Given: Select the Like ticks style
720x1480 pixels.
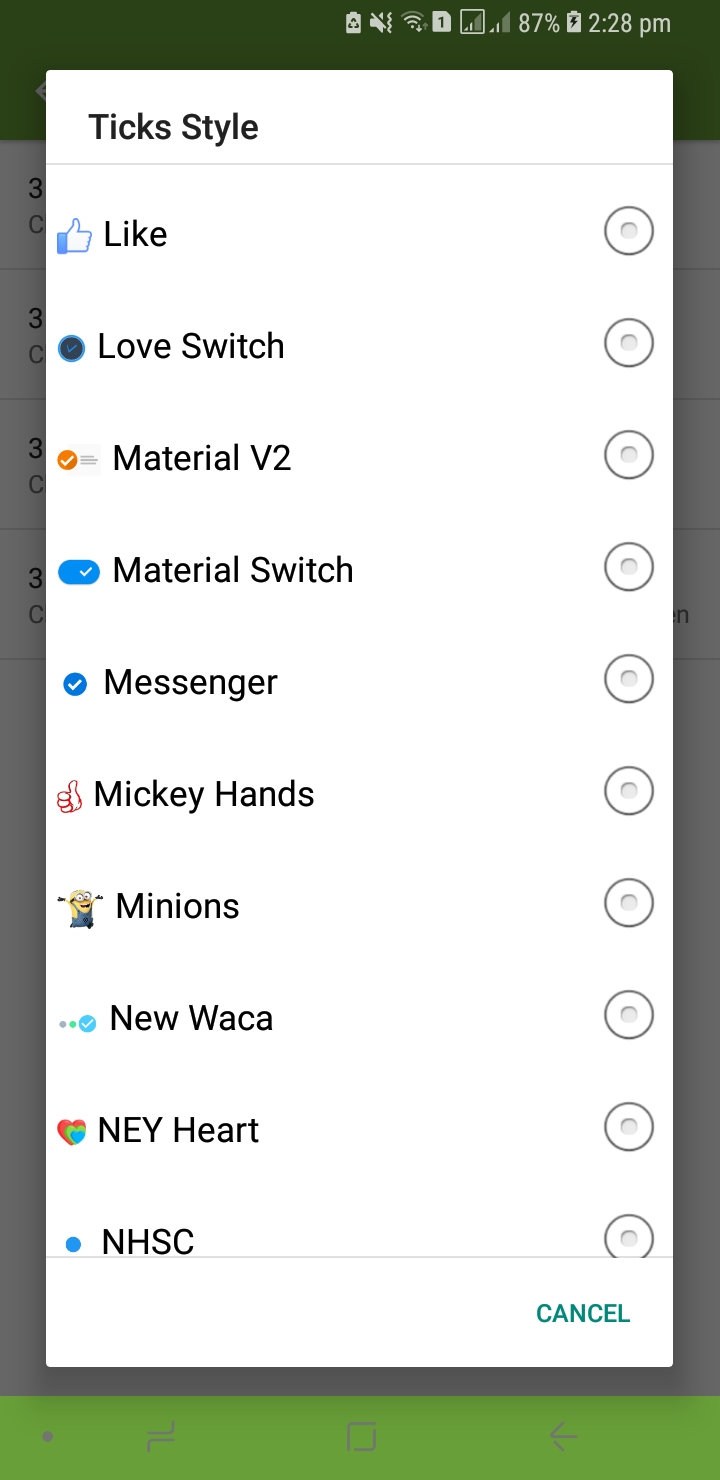Looking at the screenshot, I should [x=359, y=234].
